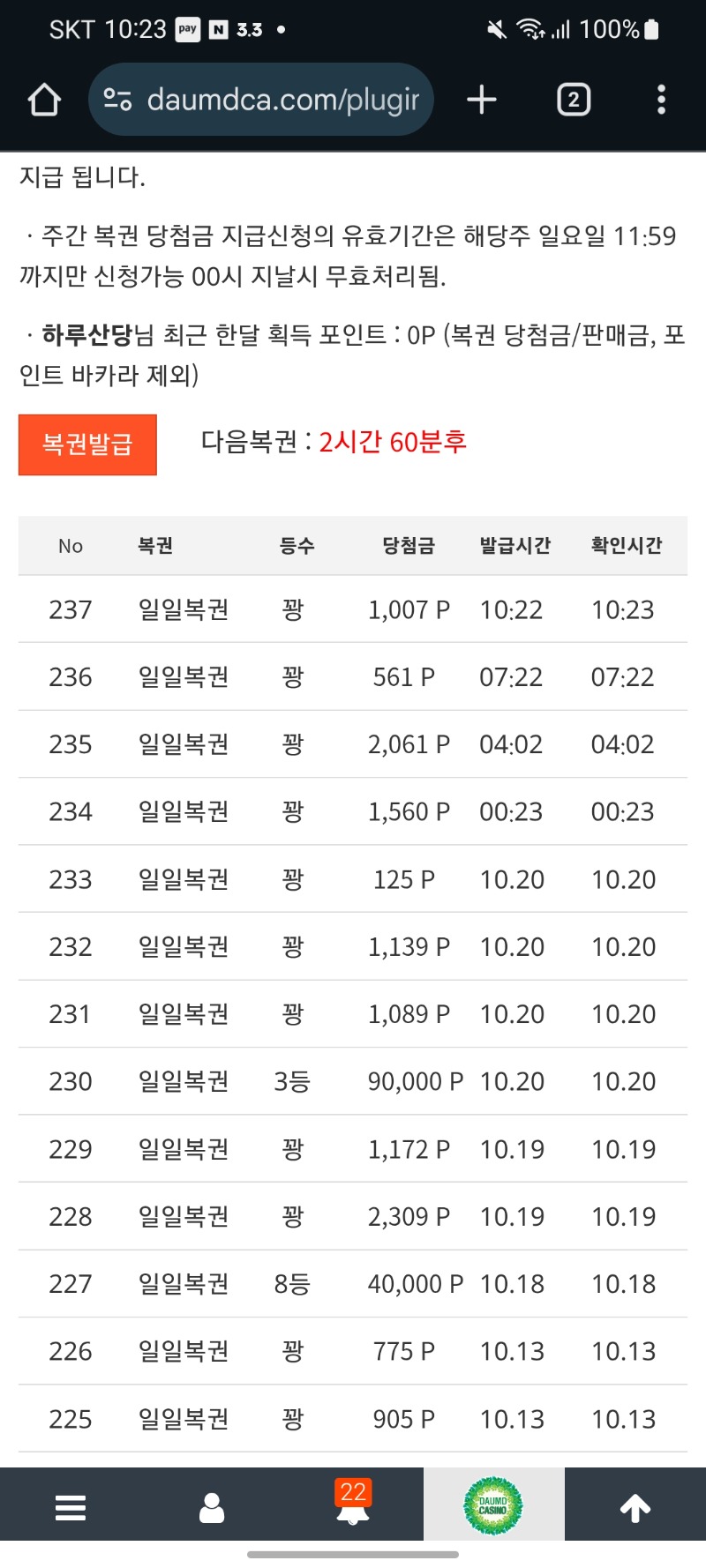
Task: Open the user profile icon
Action: (x=212, y=1507)
